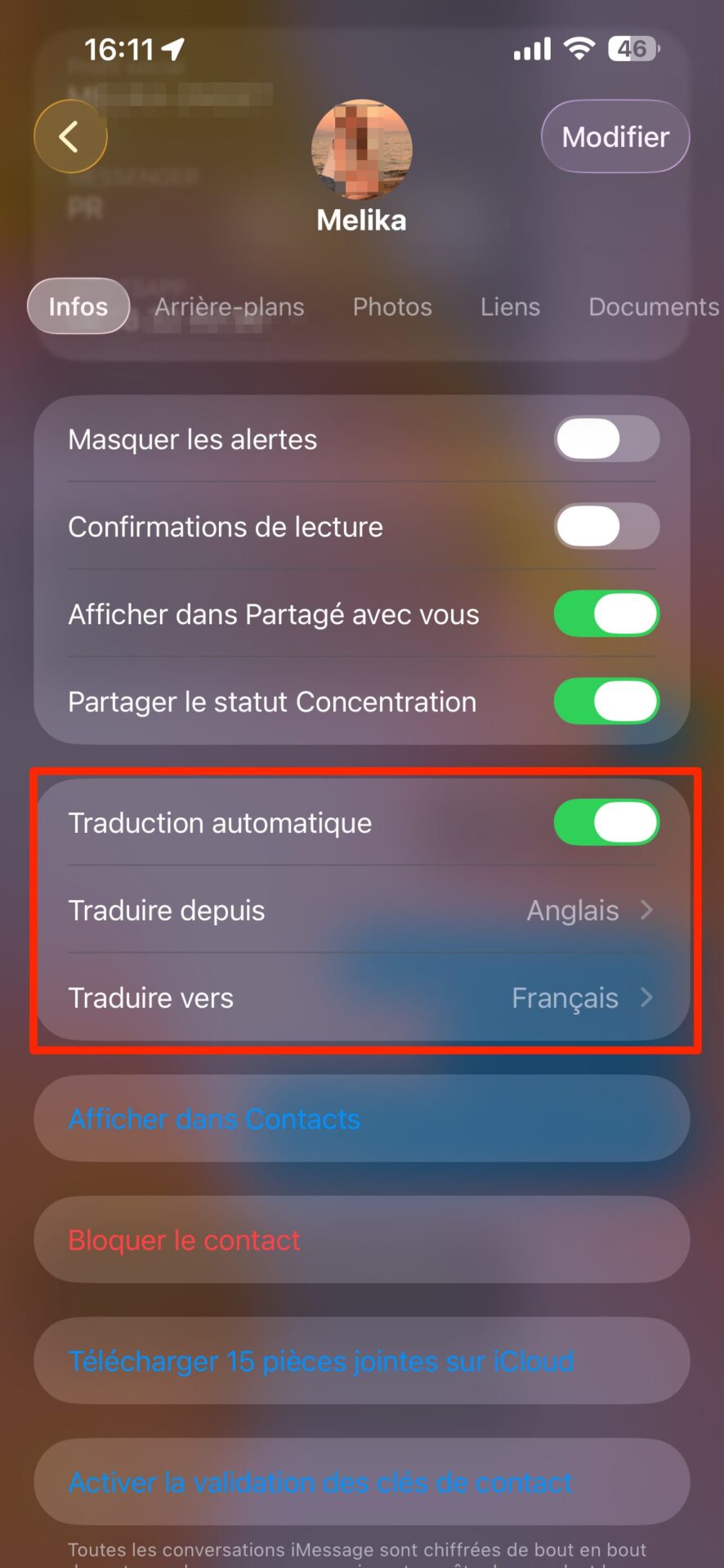The width and height of the screenshot is (724, 1568).
Task: Select the Infos tab
Action: pyautogui.click(x=78, y=306)
